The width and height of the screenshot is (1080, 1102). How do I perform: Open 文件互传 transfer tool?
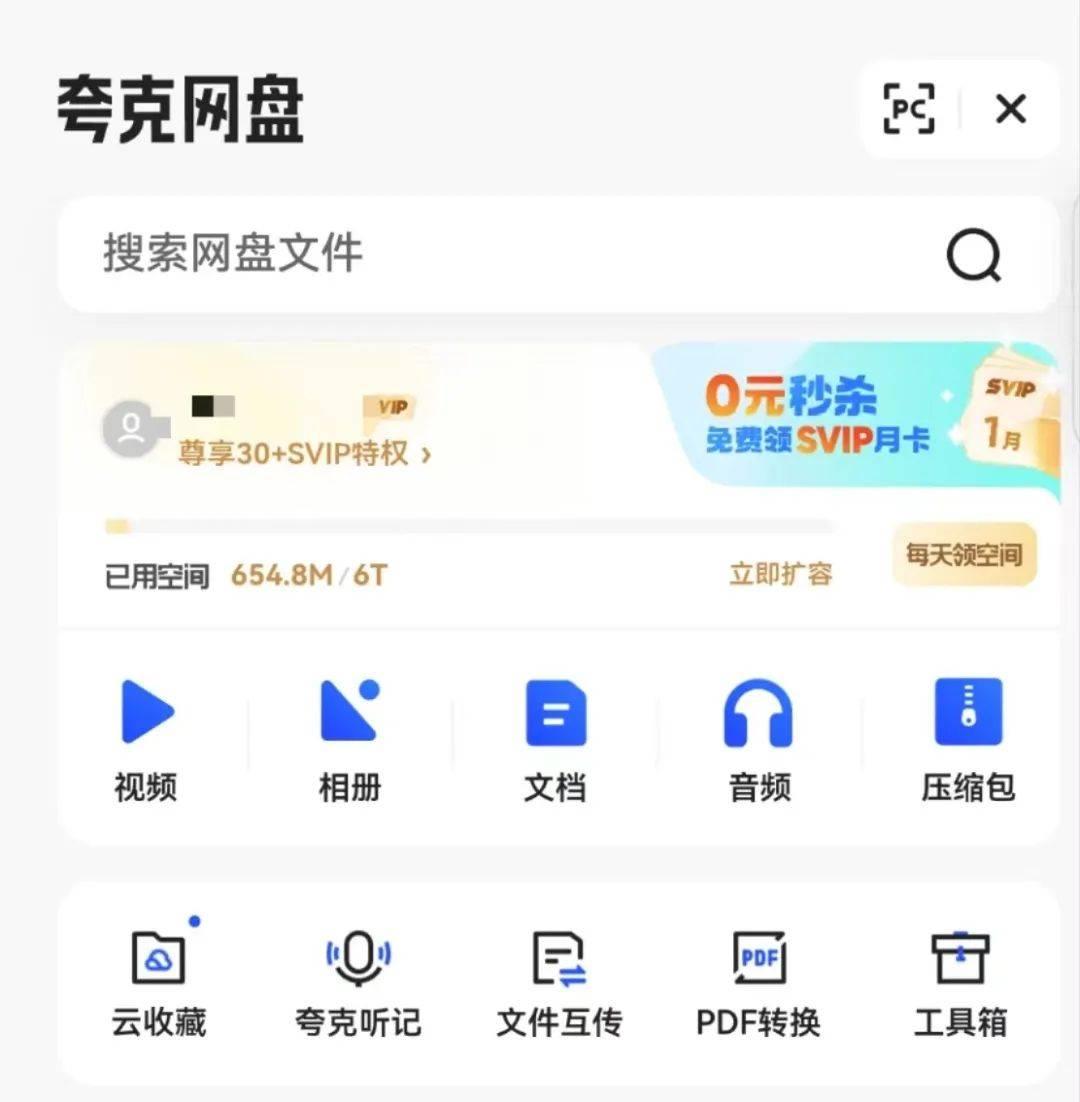tap(559, 981)
